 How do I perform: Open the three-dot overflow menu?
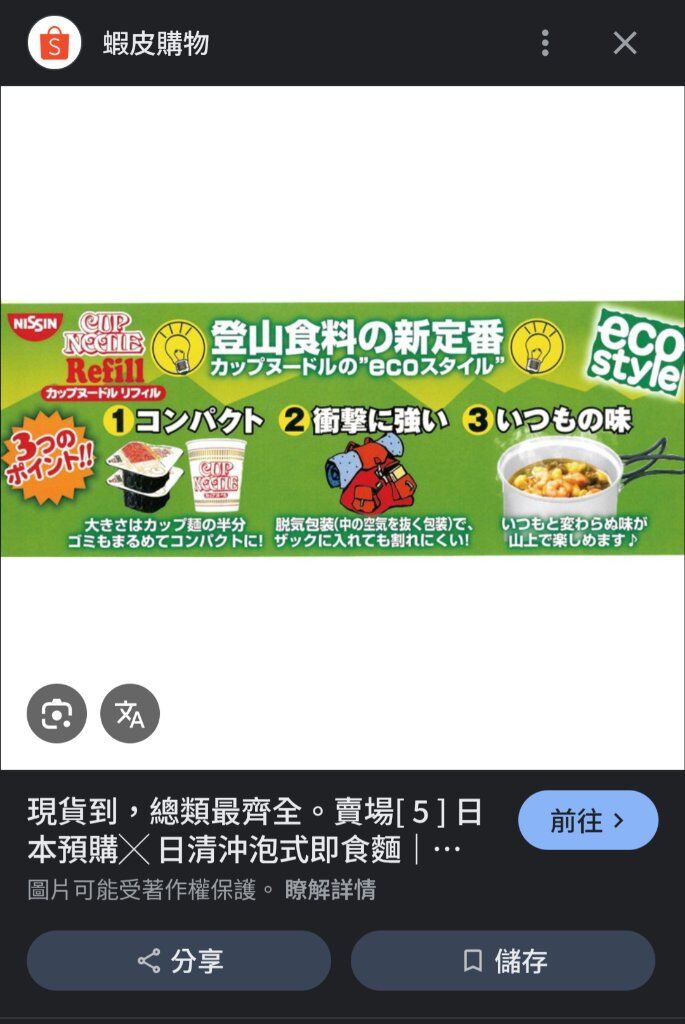click(545, 43)
